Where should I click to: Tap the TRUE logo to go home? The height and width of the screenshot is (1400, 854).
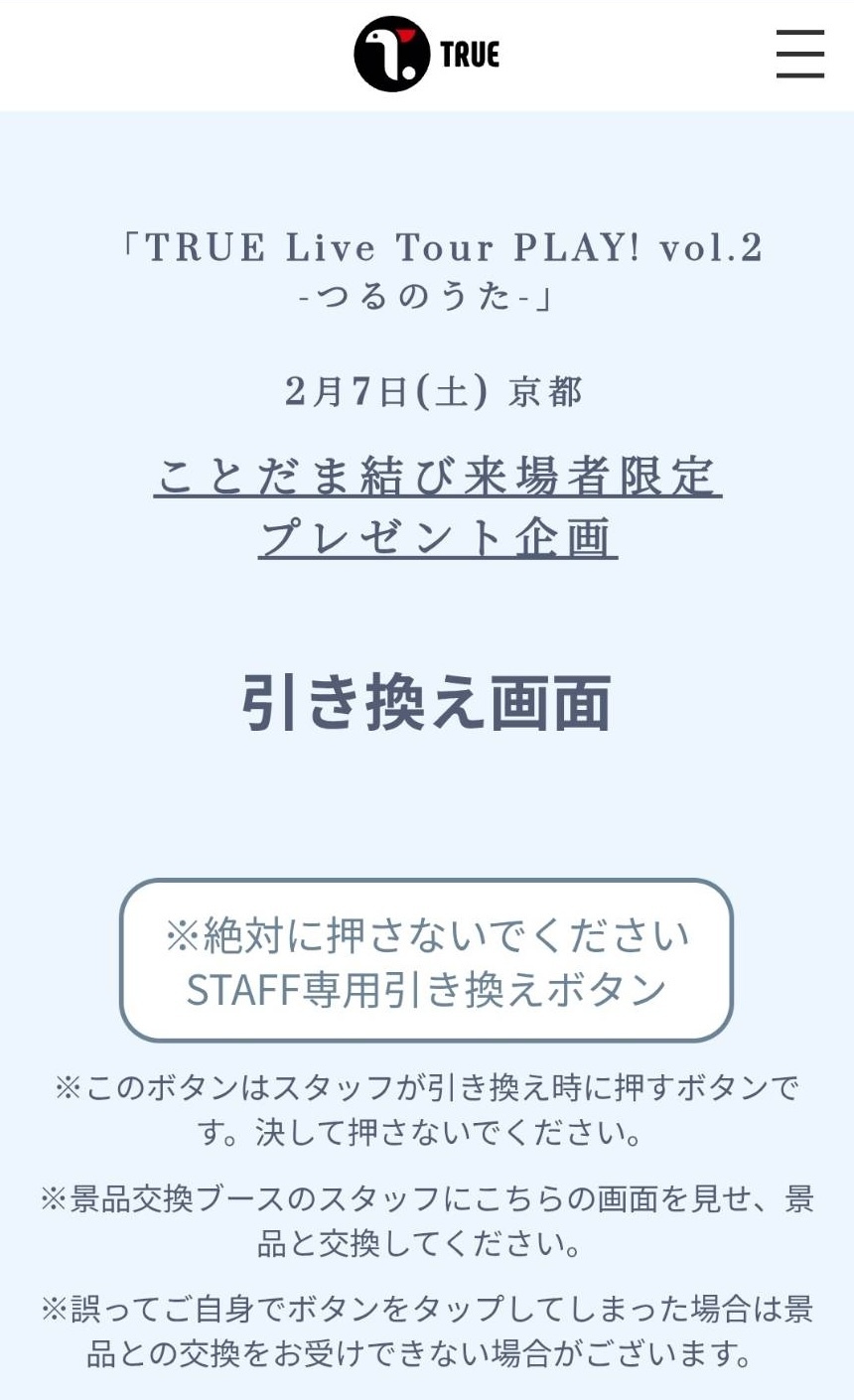[x=427, y=55]
